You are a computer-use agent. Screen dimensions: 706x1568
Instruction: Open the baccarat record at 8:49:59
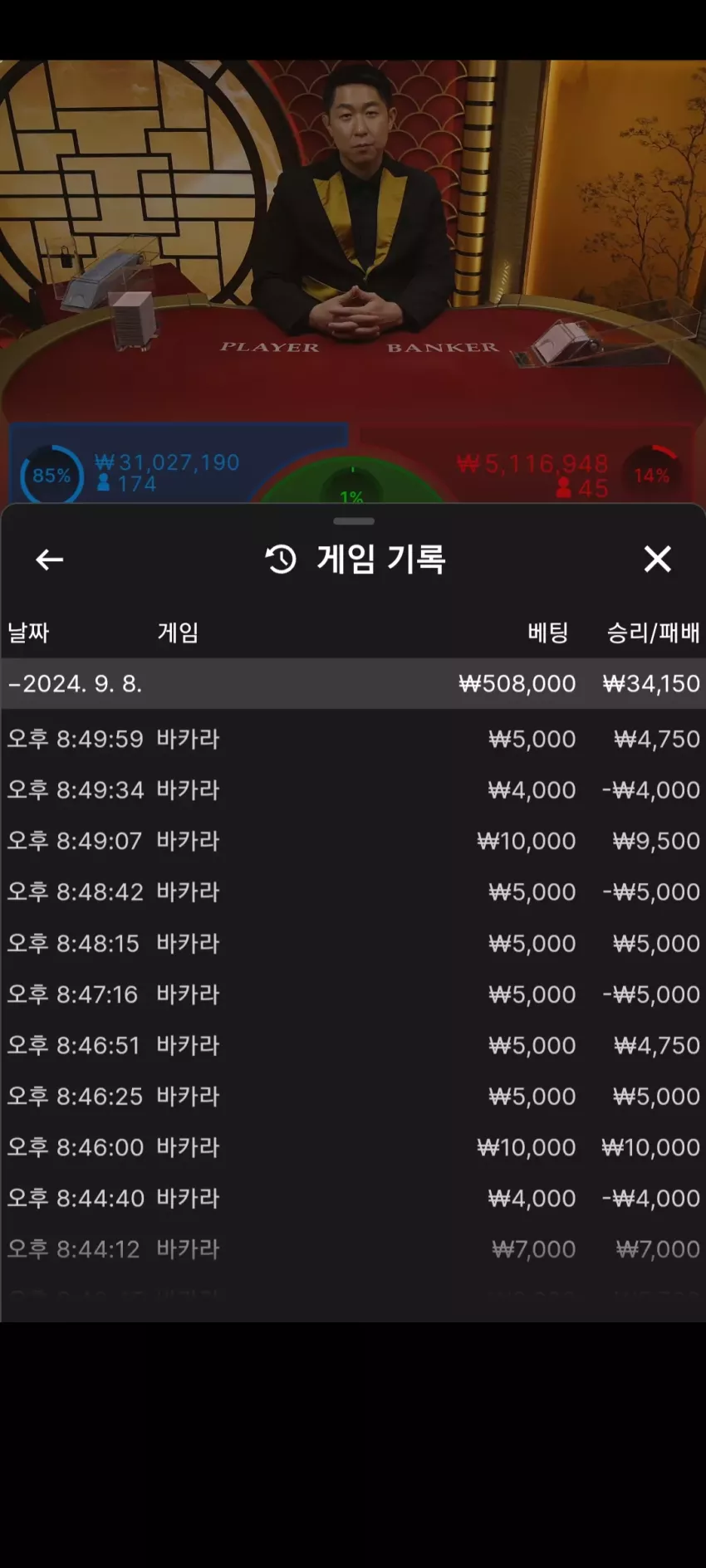point(353,739)
